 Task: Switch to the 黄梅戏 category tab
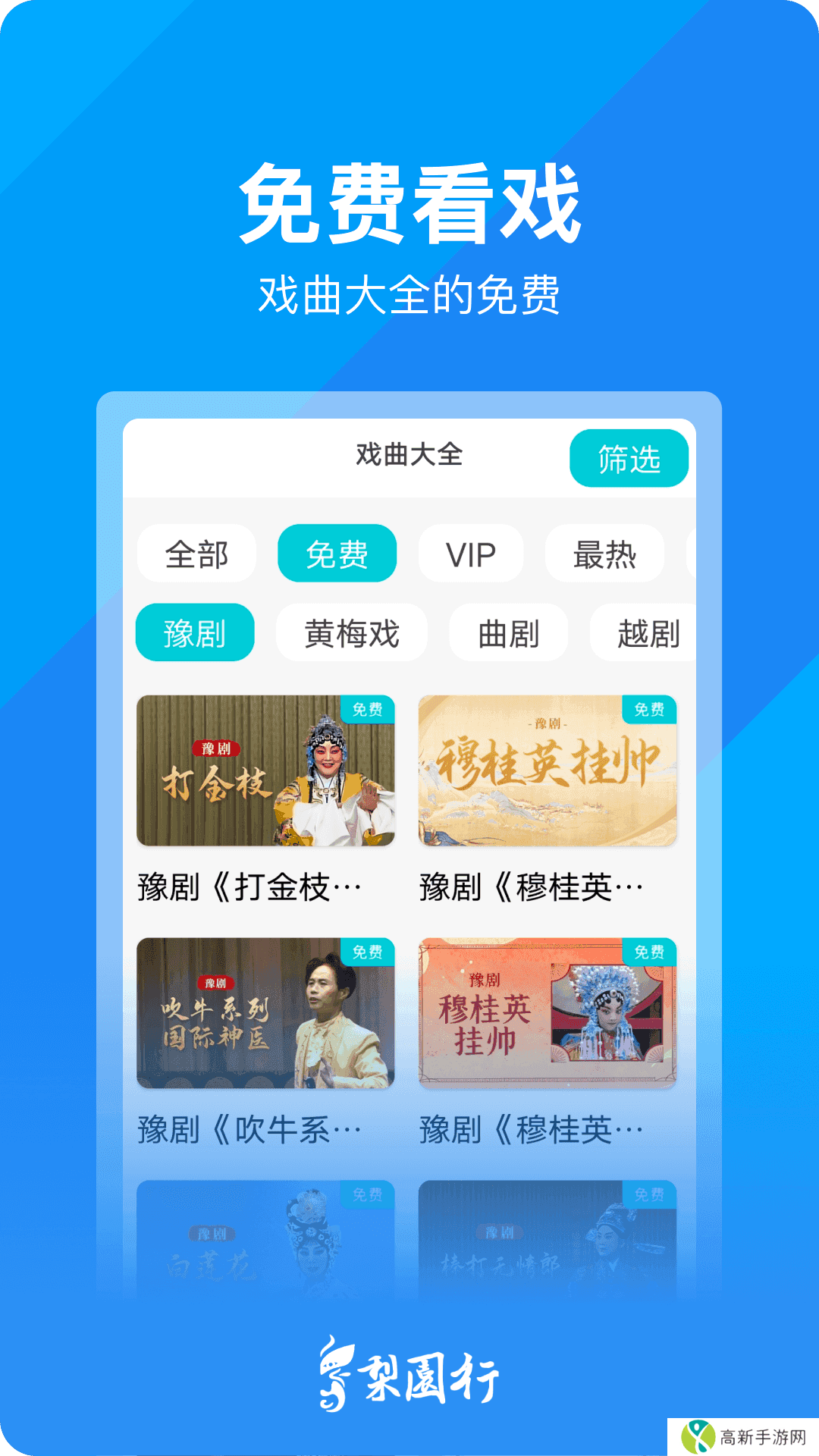(351, 632)
